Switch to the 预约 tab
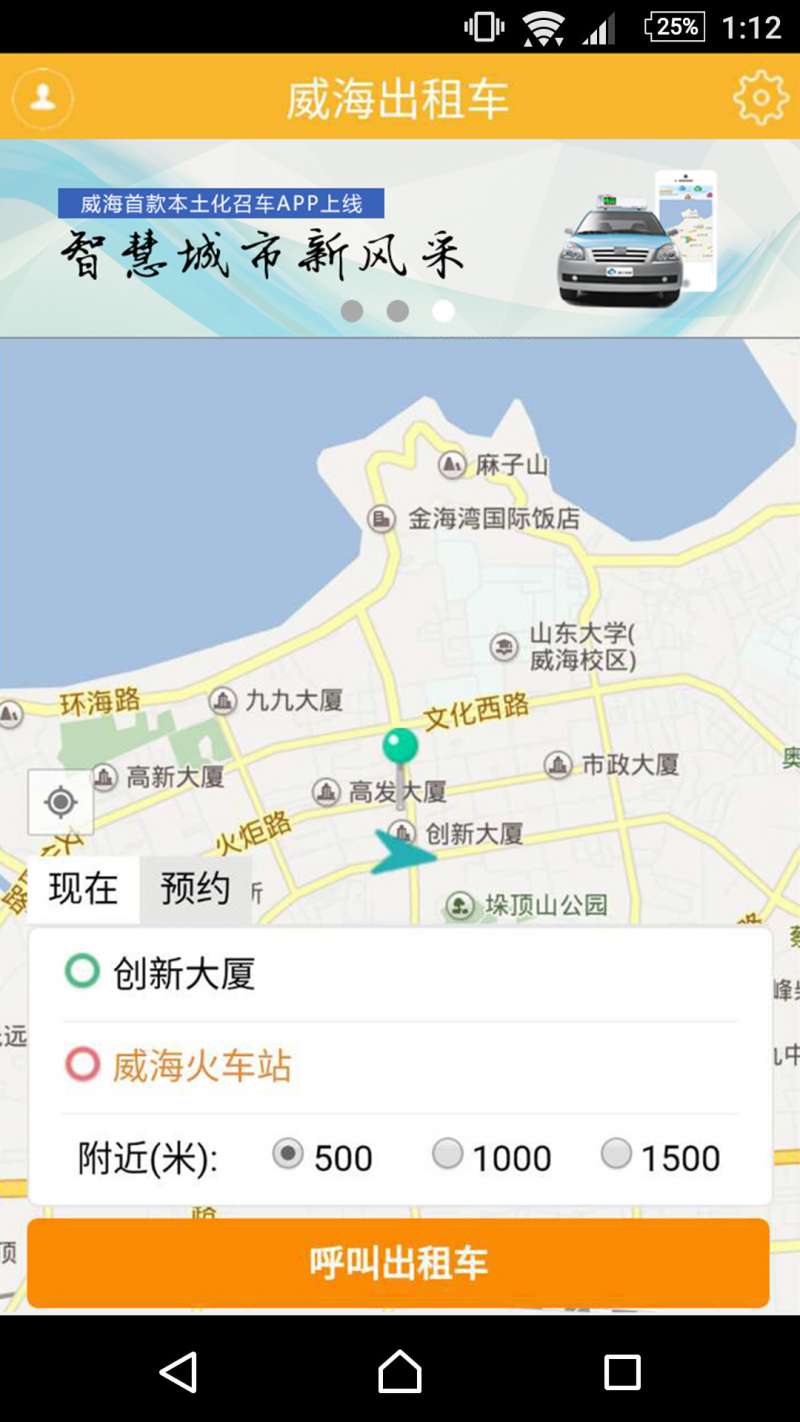Image resolution: width=800 pixels, height=1422 pixels. [x=196, y=889]
